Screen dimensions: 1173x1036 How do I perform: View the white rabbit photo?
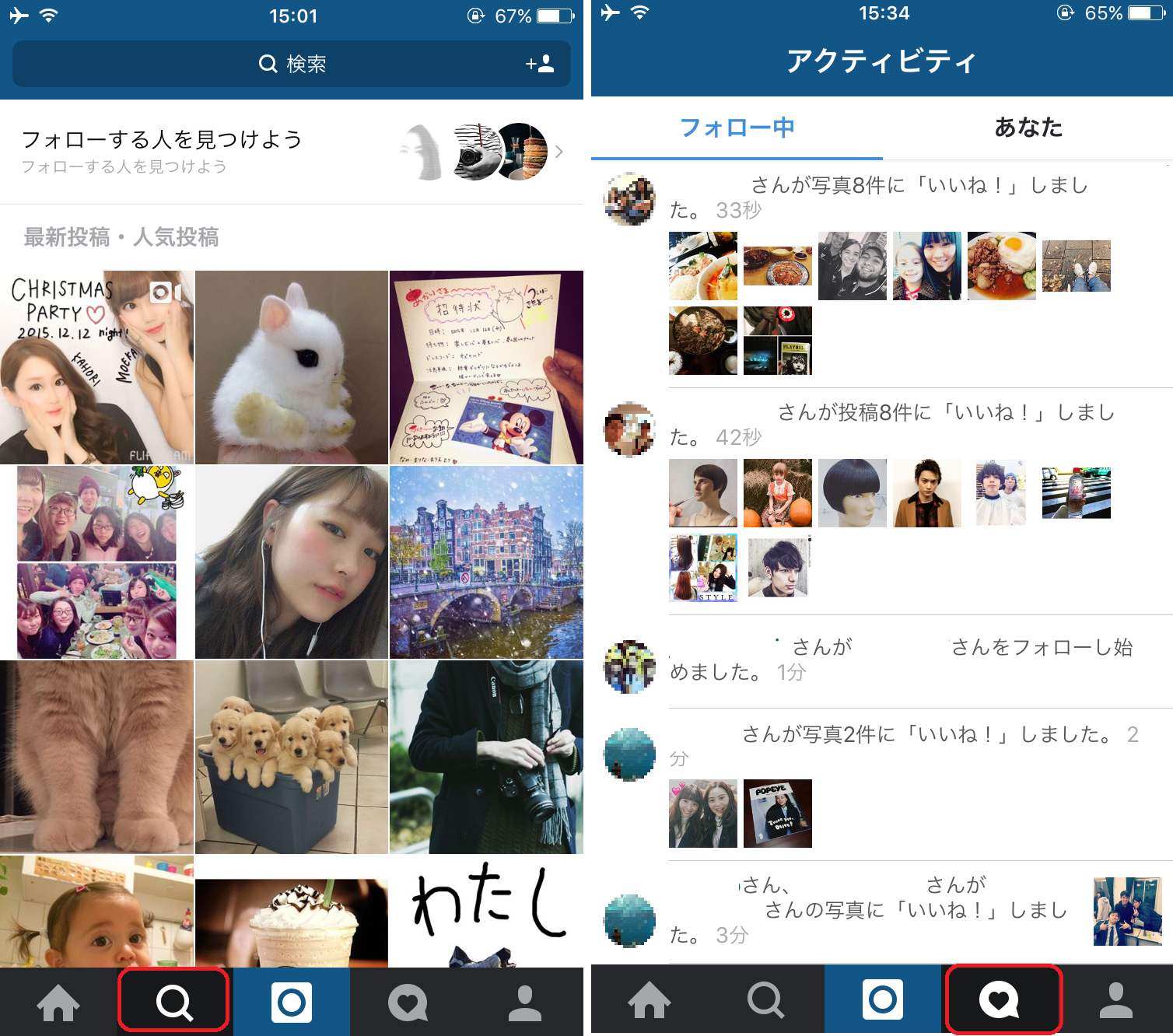pyautogui.click(x=292, y=367)
